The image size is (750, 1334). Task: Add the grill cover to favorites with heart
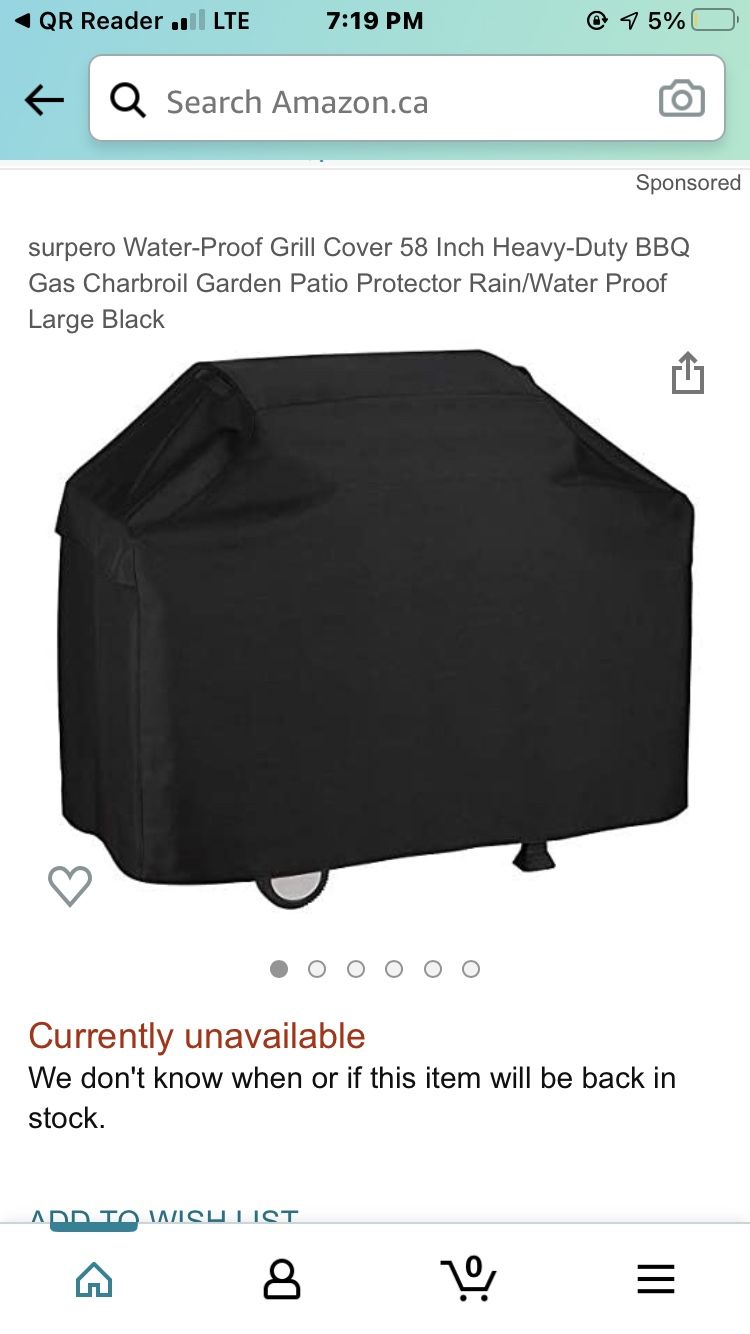click(x=70, y=885)
